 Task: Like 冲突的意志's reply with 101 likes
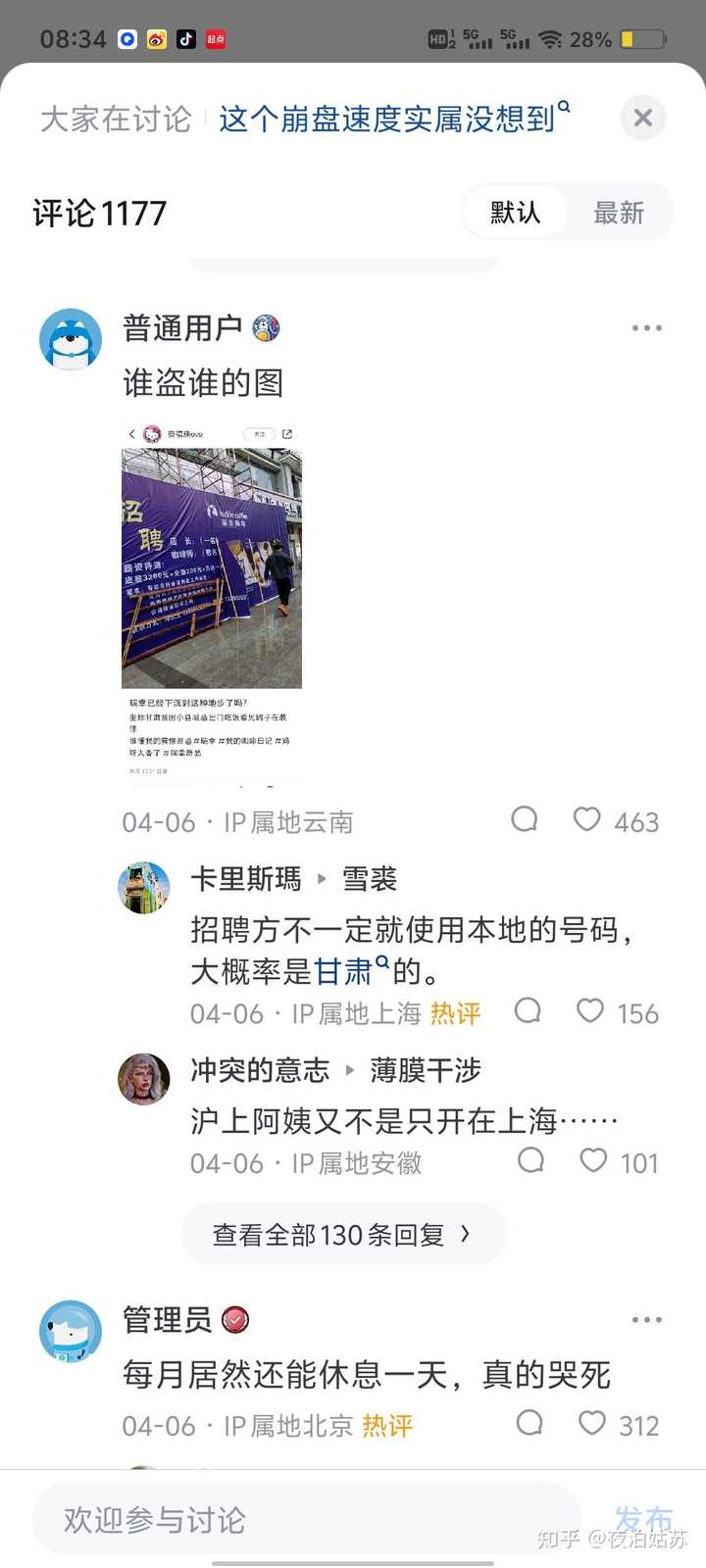coord(593,1160)
